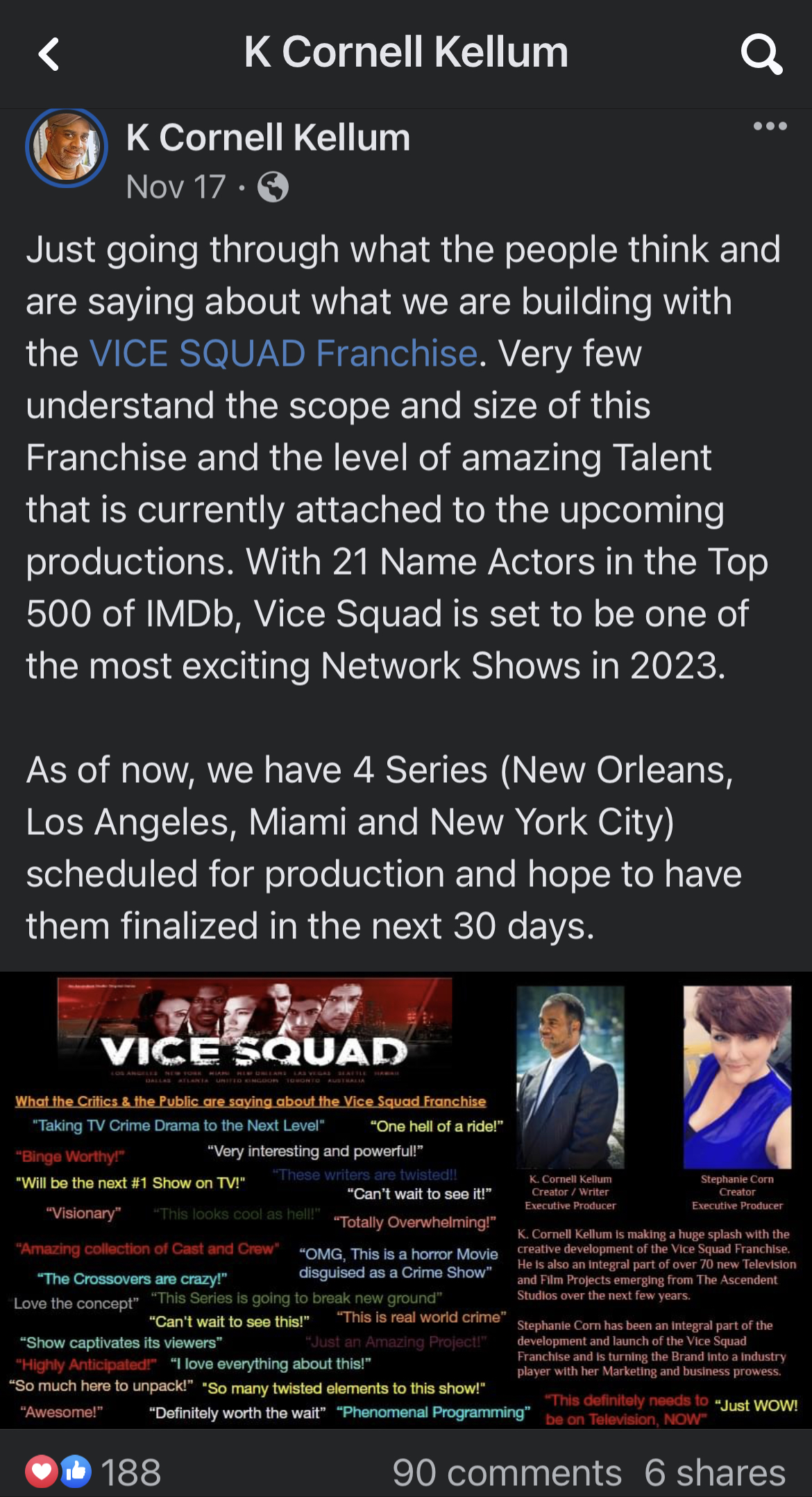View the 6 shares
Screen dimensions: 812x1497
coord(715,1472)
